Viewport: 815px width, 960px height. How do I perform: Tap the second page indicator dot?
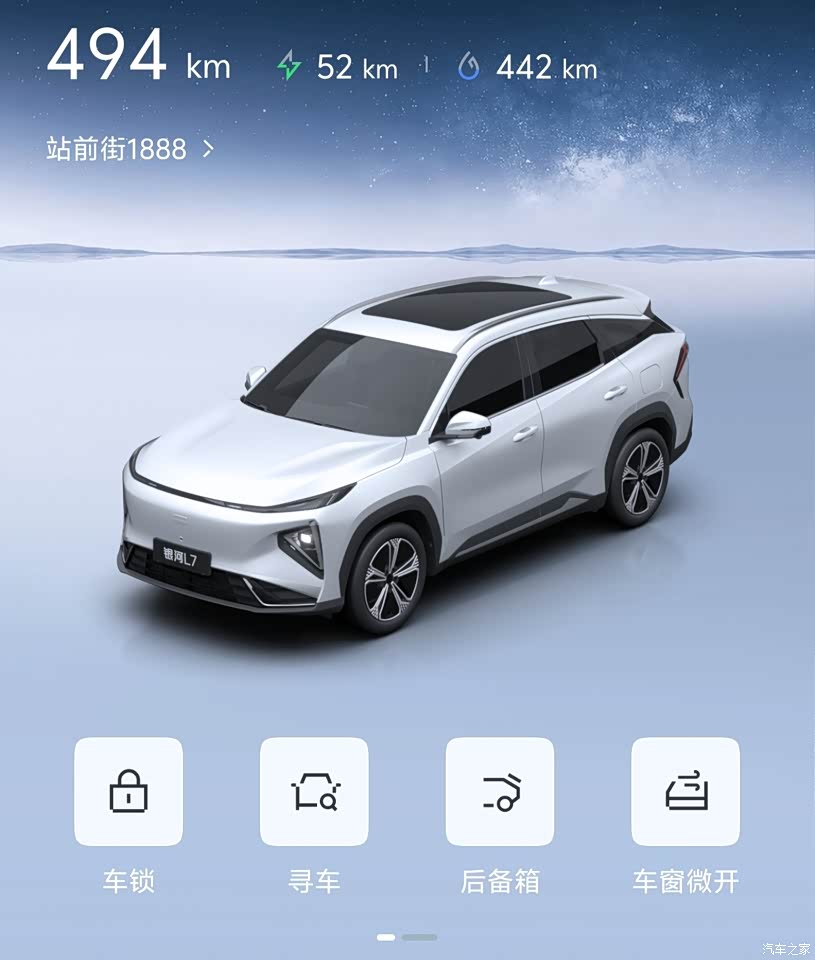(420, 937)
